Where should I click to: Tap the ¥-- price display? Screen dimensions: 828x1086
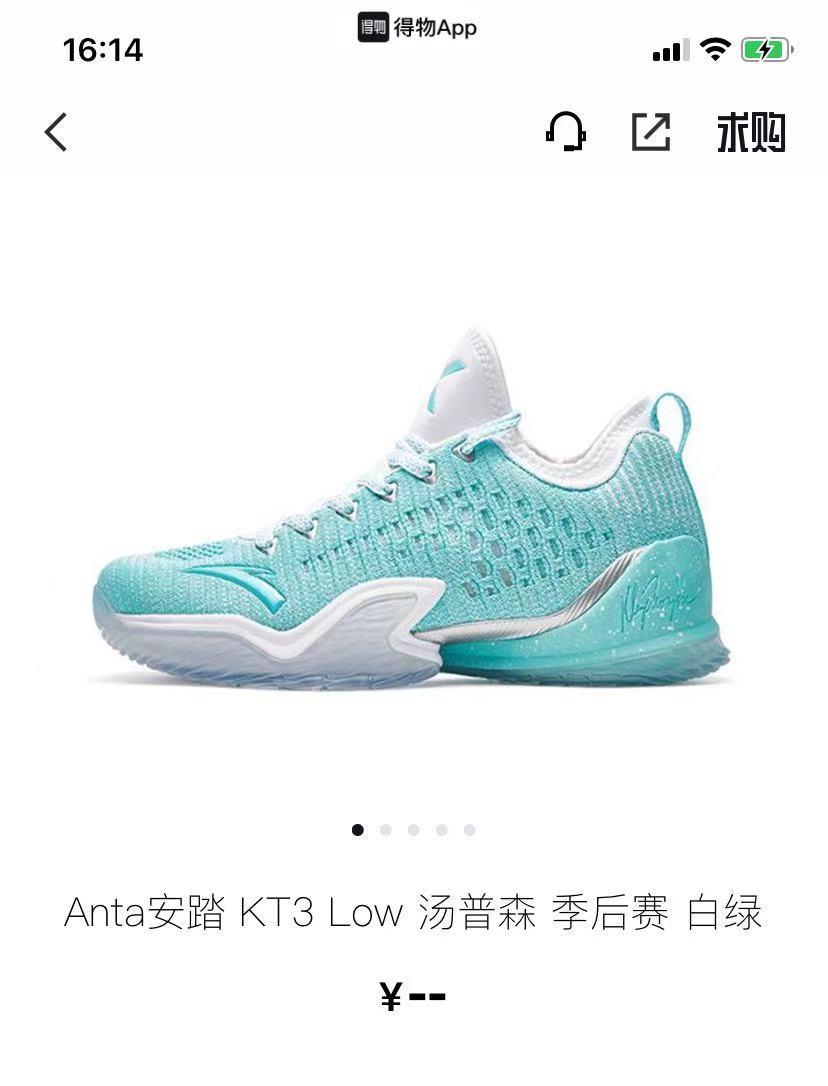coord(414,995)
